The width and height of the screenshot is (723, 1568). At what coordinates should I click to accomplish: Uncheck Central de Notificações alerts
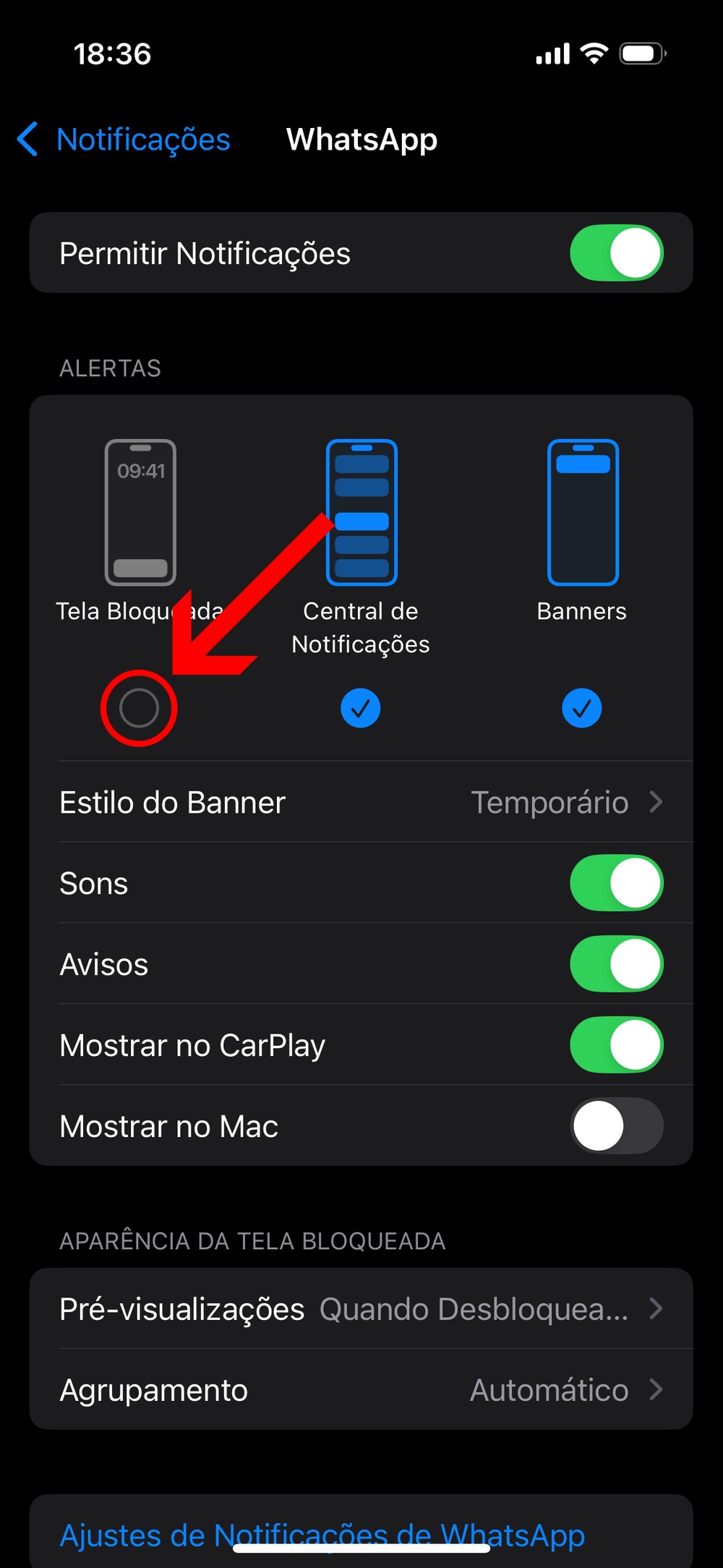point(360,708)
